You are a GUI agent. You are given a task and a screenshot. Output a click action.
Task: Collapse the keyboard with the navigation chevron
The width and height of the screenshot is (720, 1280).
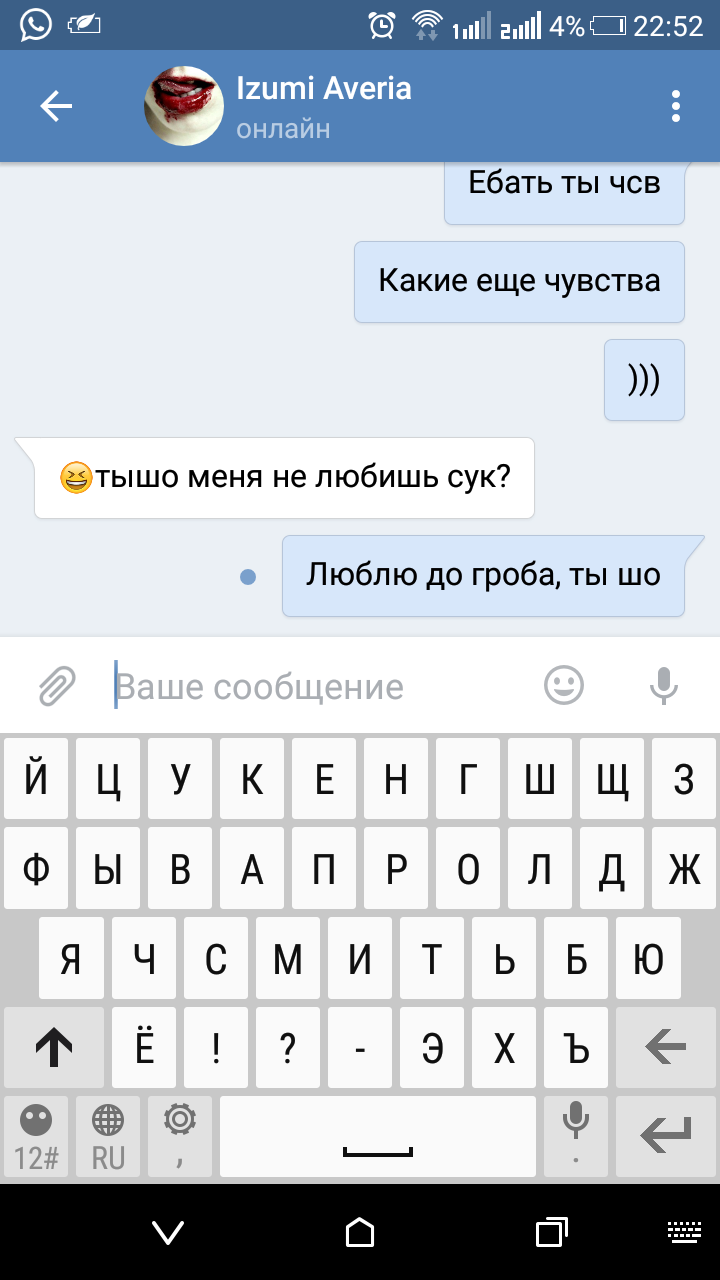pyautogui.click(x=168, y=1233)
